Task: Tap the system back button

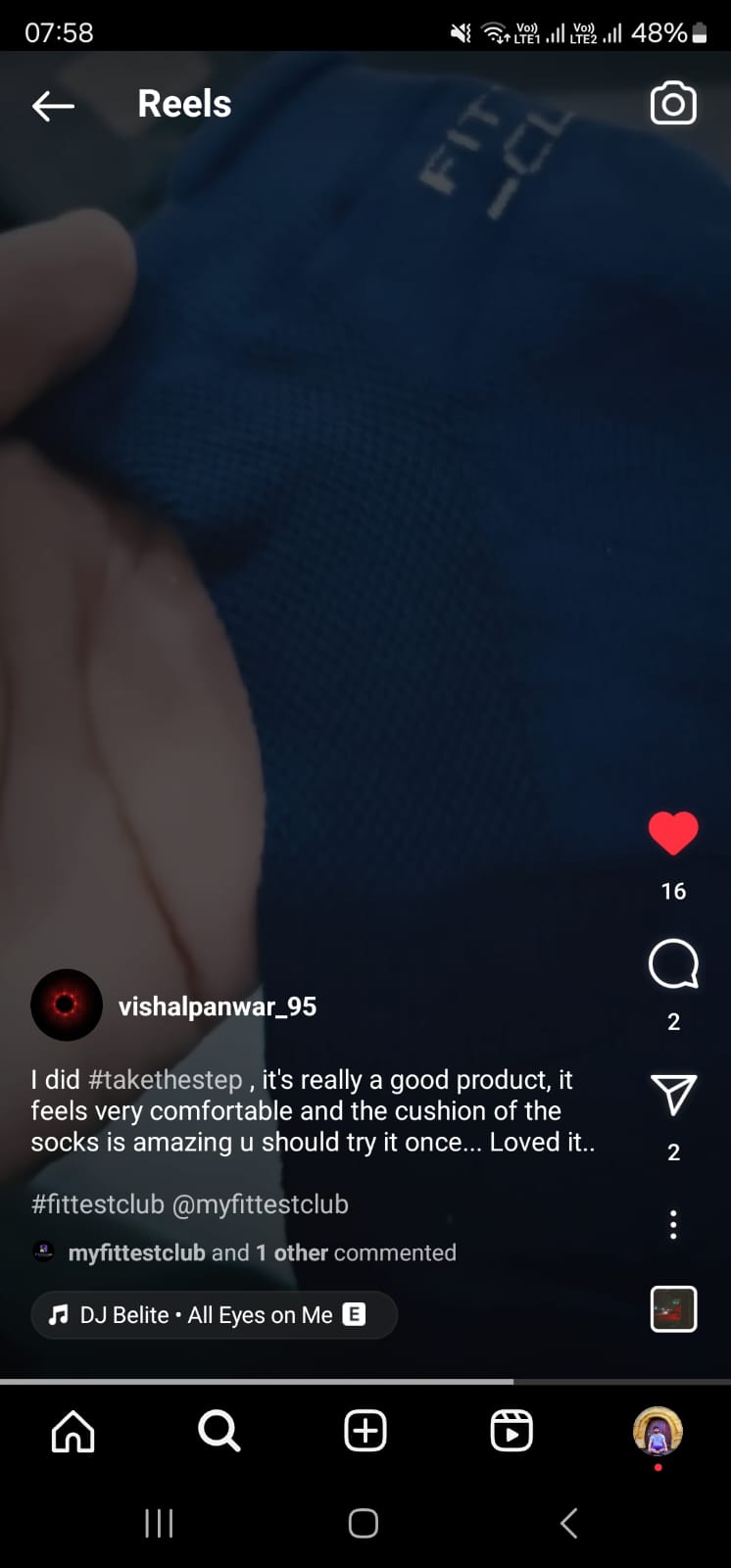Action: pyautogui.click(x=568, y=1523)
